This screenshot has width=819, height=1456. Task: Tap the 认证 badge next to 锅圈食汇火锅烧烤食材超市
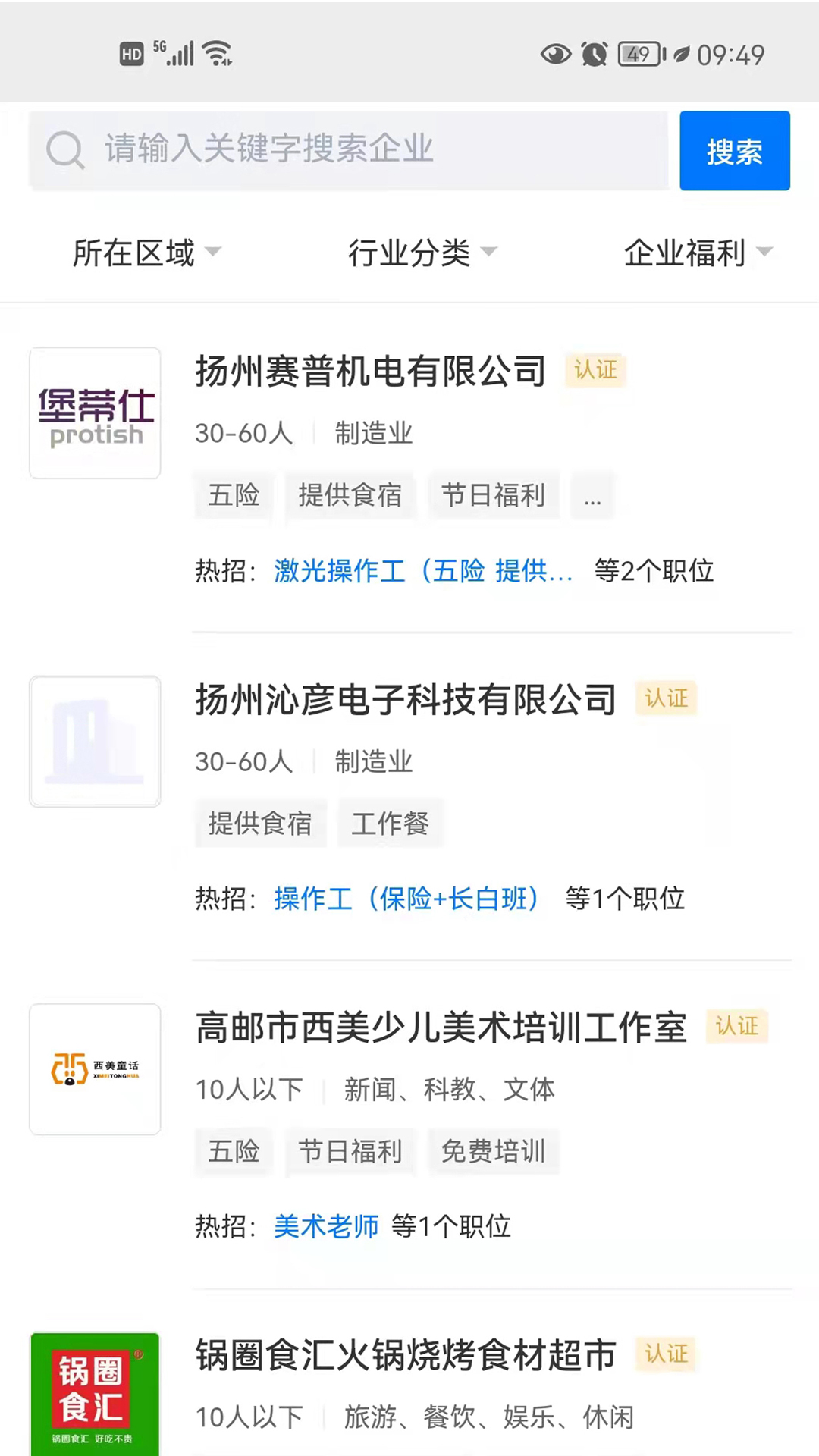(x=665, y=1354)
